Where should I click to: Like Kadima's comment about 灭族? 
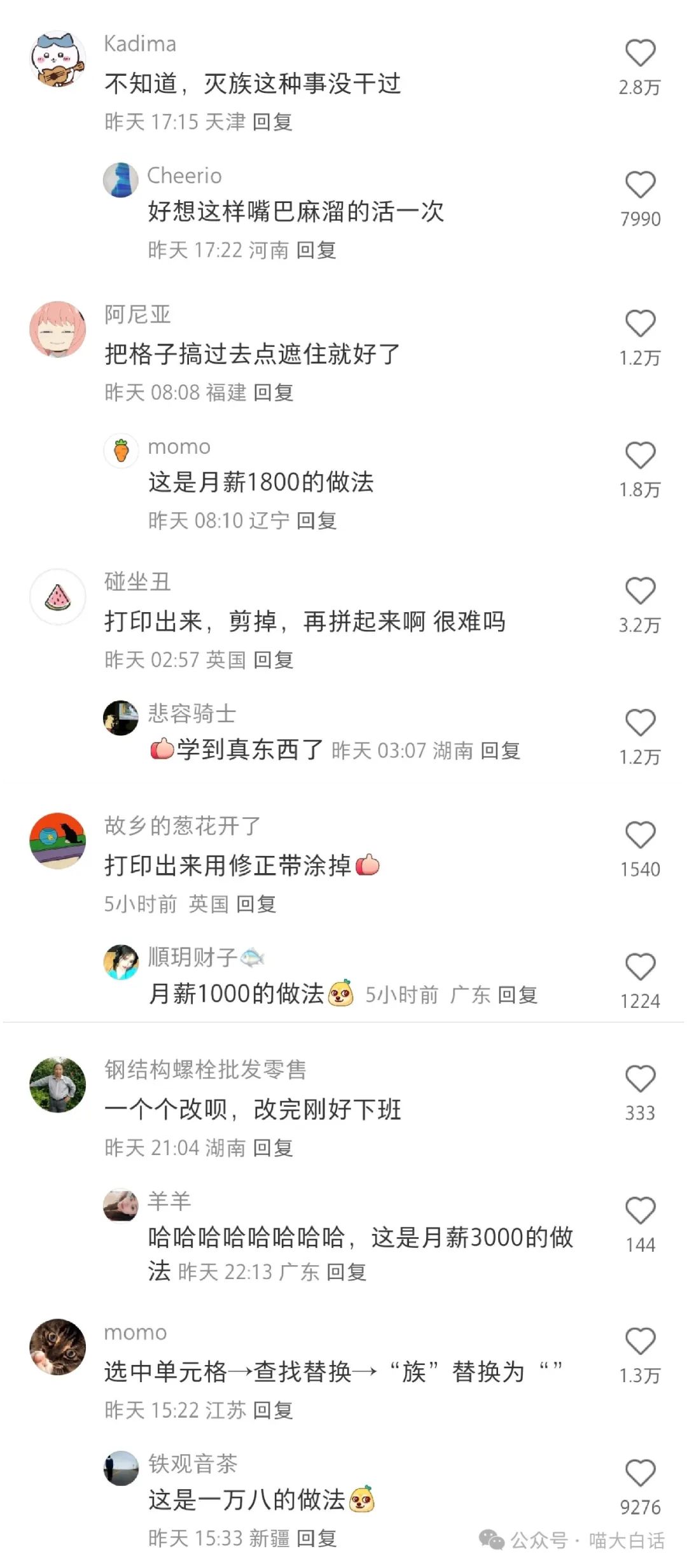[640, 53]
